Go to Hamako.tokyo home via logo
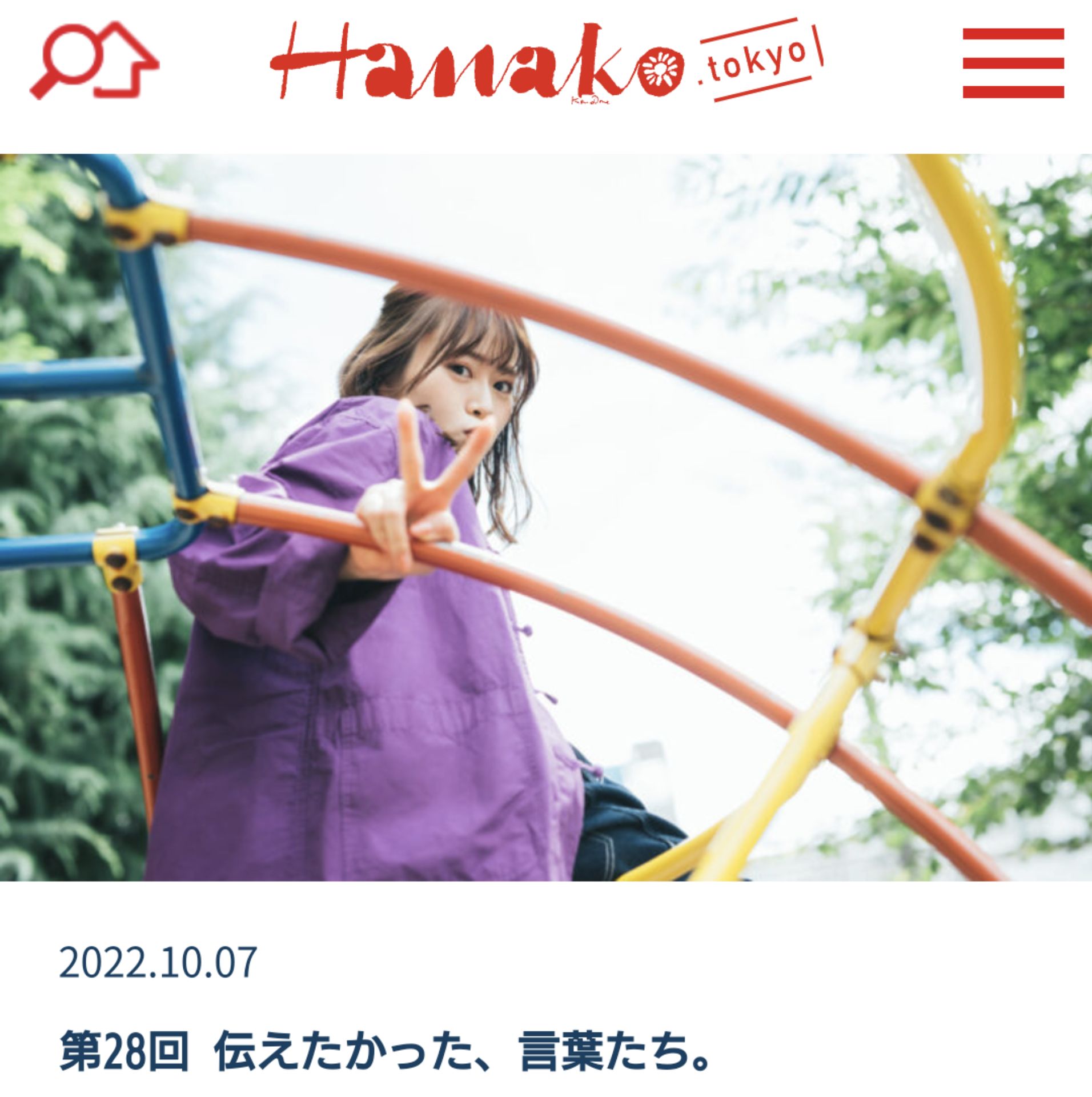This screenshot has width=1092, height=1097. (x=545, y=63)
